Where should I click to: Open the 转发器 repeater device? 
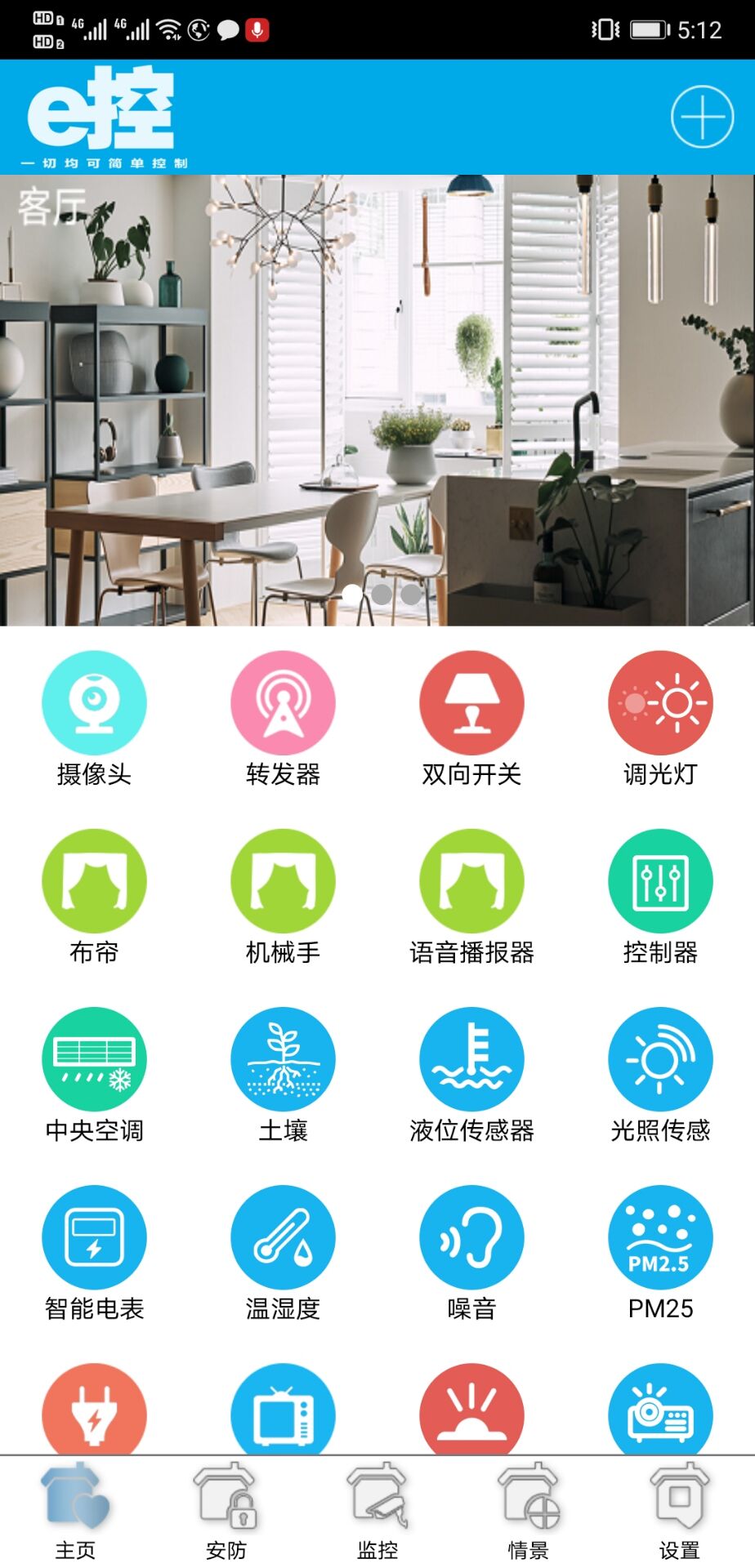283,703
